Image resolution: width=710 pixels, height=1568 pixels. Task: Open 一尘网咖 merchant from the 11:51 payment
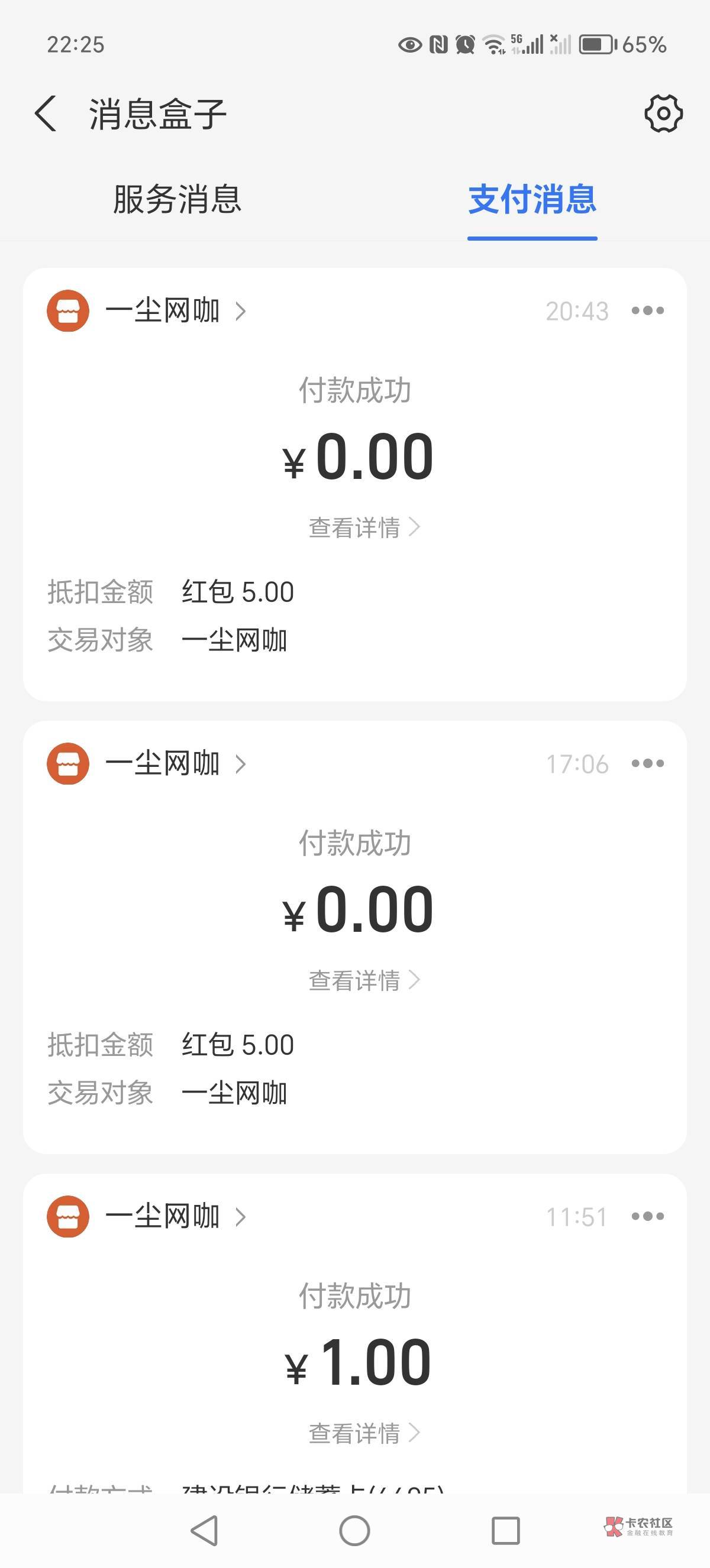click(x=162, y=1217)
